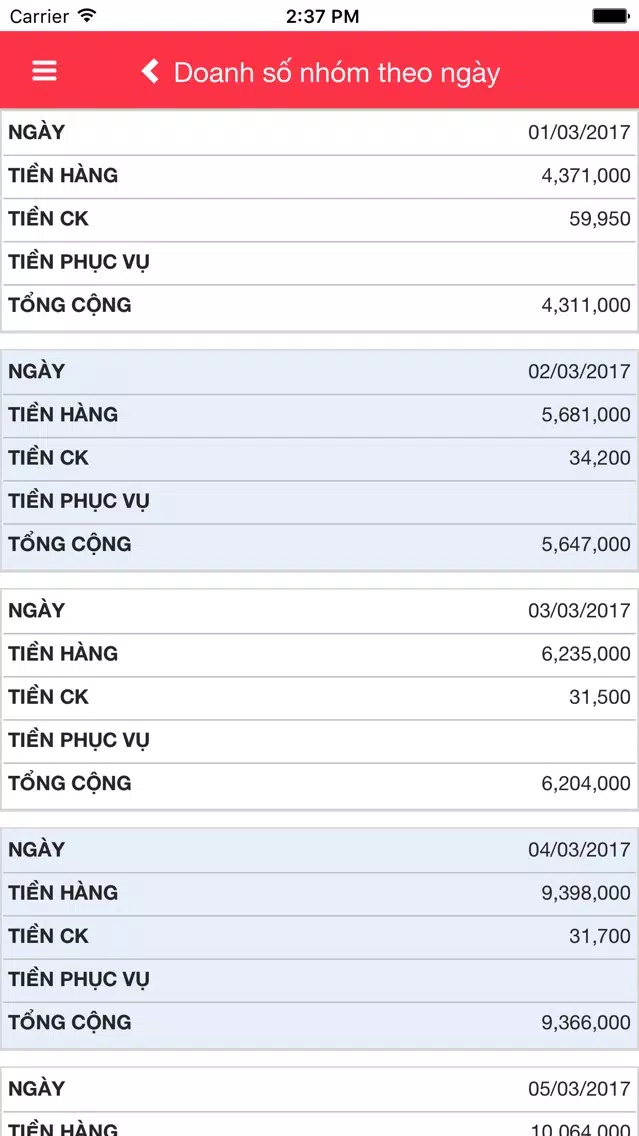Open the hamburger menu
Viewport: 639px width, 1136px height.
(x=44, y=70)
